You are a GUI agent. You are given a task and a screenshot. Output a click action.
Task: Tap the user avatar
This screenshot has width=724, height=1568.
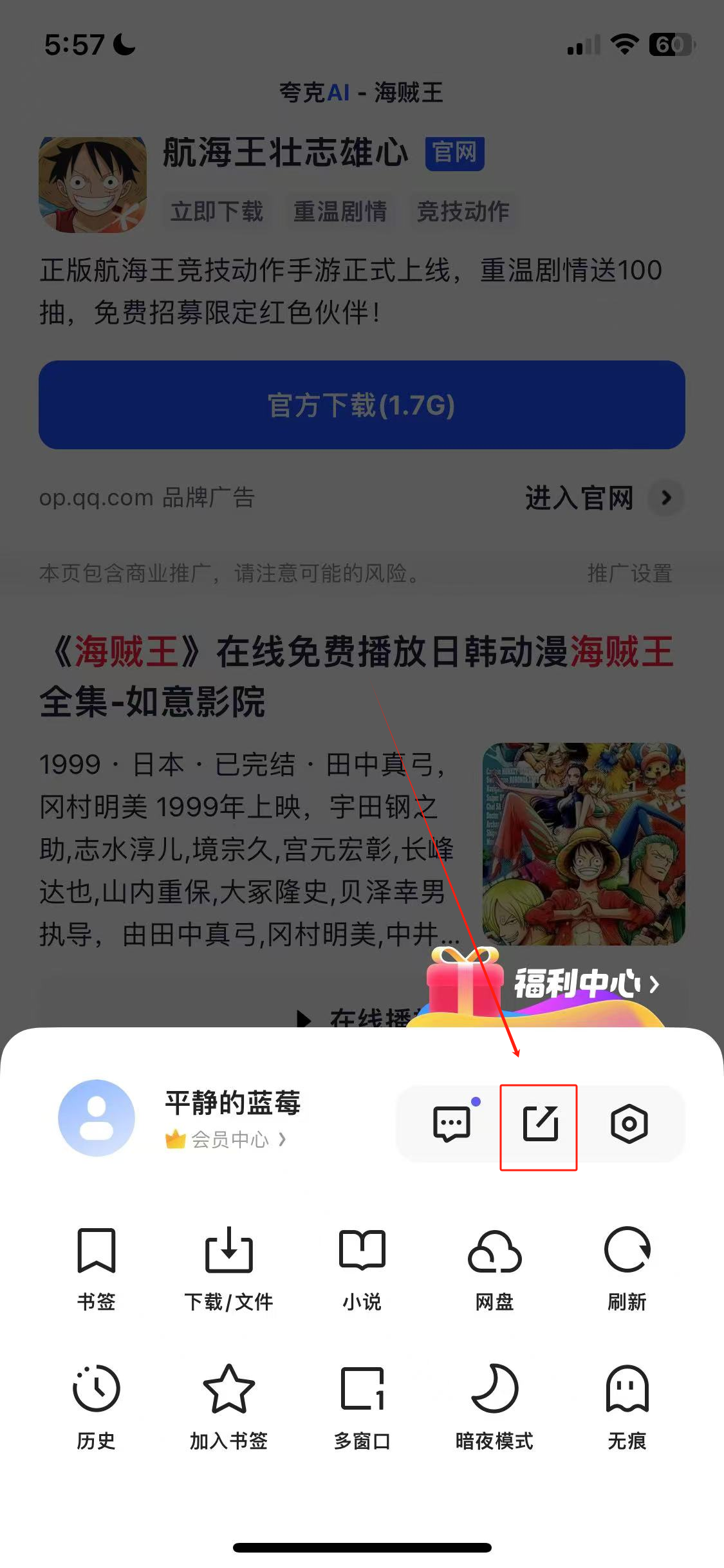coord(97,1118)
